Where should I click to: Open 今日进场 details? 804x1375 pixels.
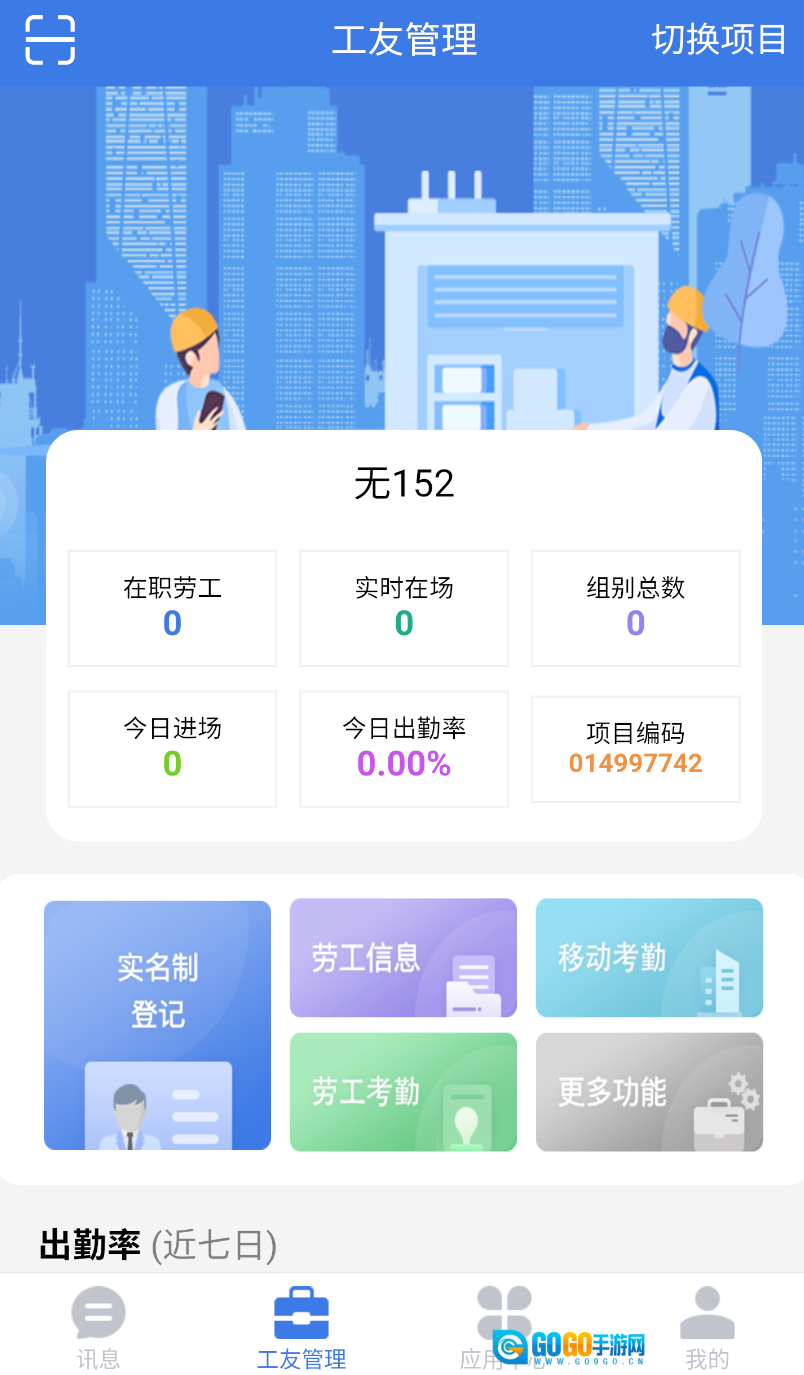pos(171,748)
